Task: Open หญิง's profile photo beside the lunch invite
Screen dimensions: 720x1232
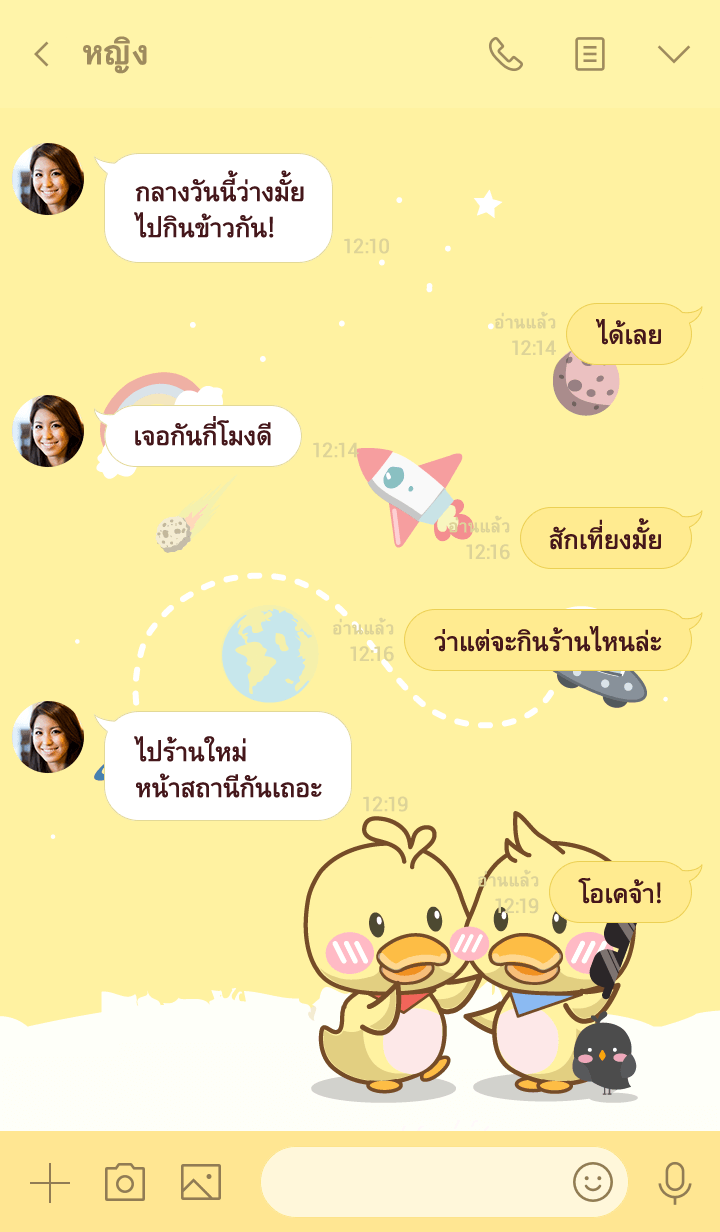Action: coord(48,179)
